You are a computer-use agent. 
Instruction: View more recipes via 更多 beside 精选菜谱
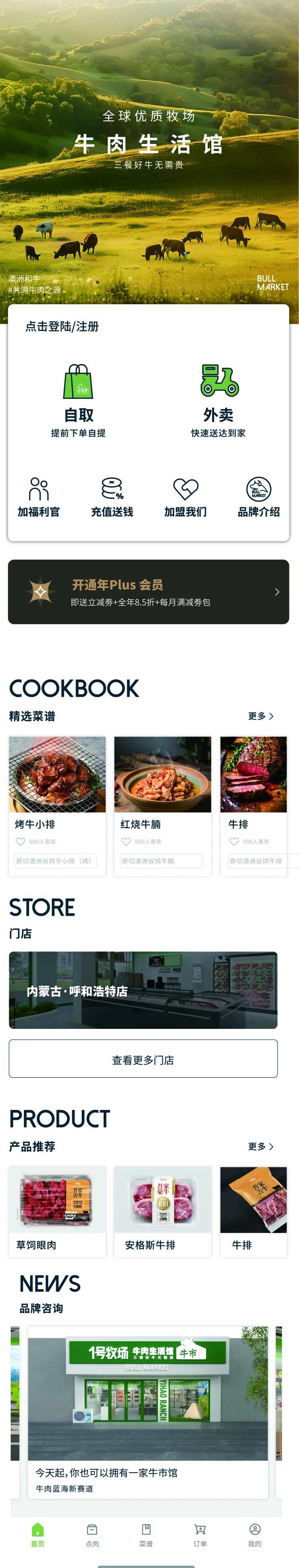pos(261,716)
